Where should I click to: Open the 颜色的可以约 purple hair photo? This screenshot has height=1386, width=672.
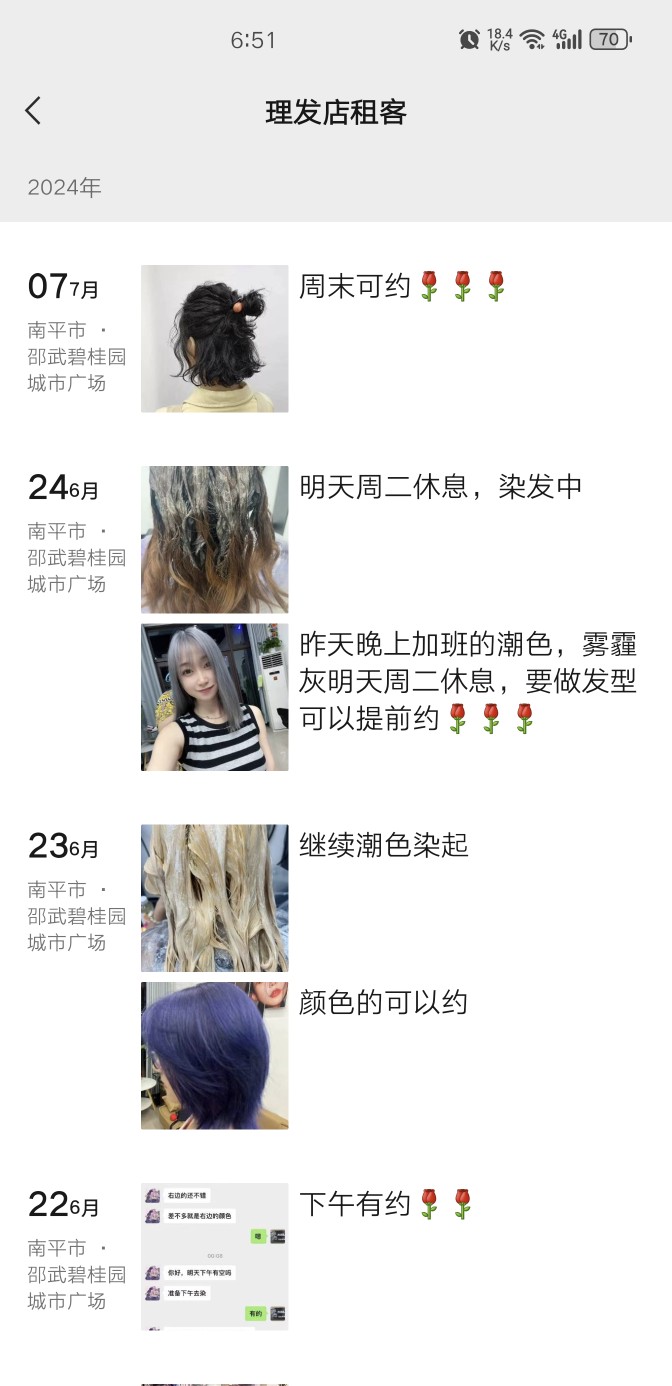tap(214, 1055)
